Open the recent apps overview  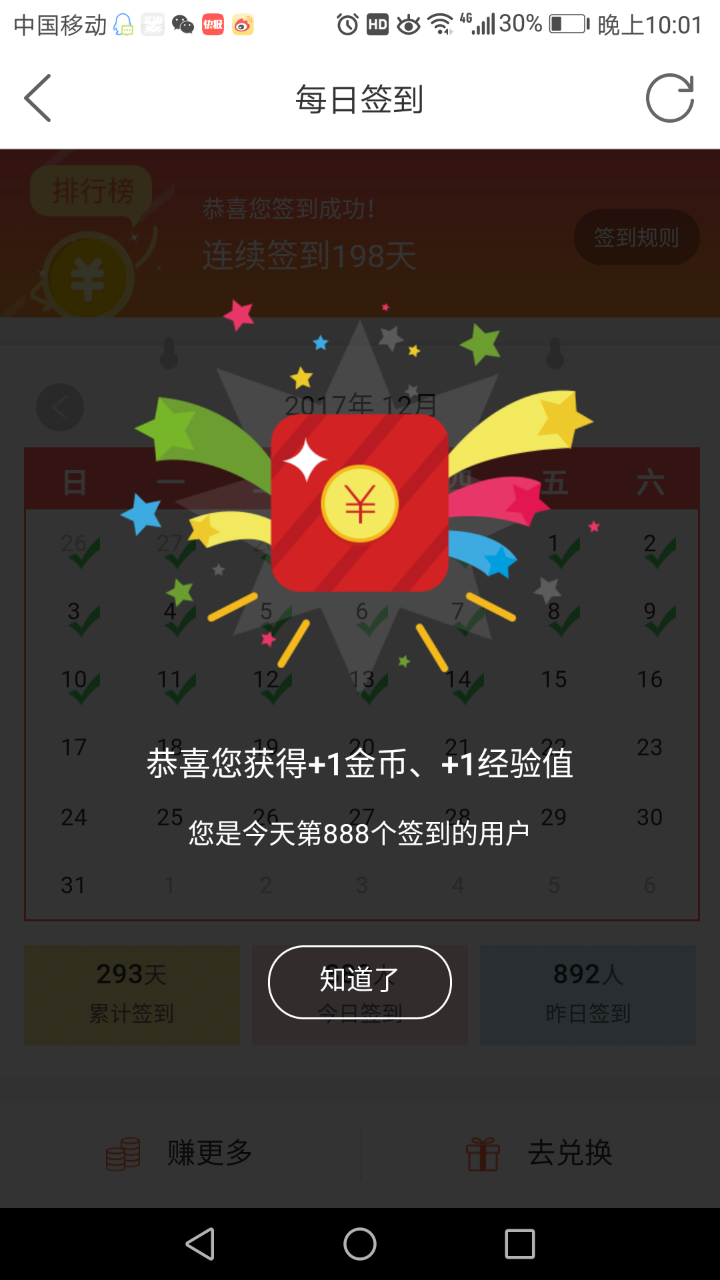(x=519, y=1244)
